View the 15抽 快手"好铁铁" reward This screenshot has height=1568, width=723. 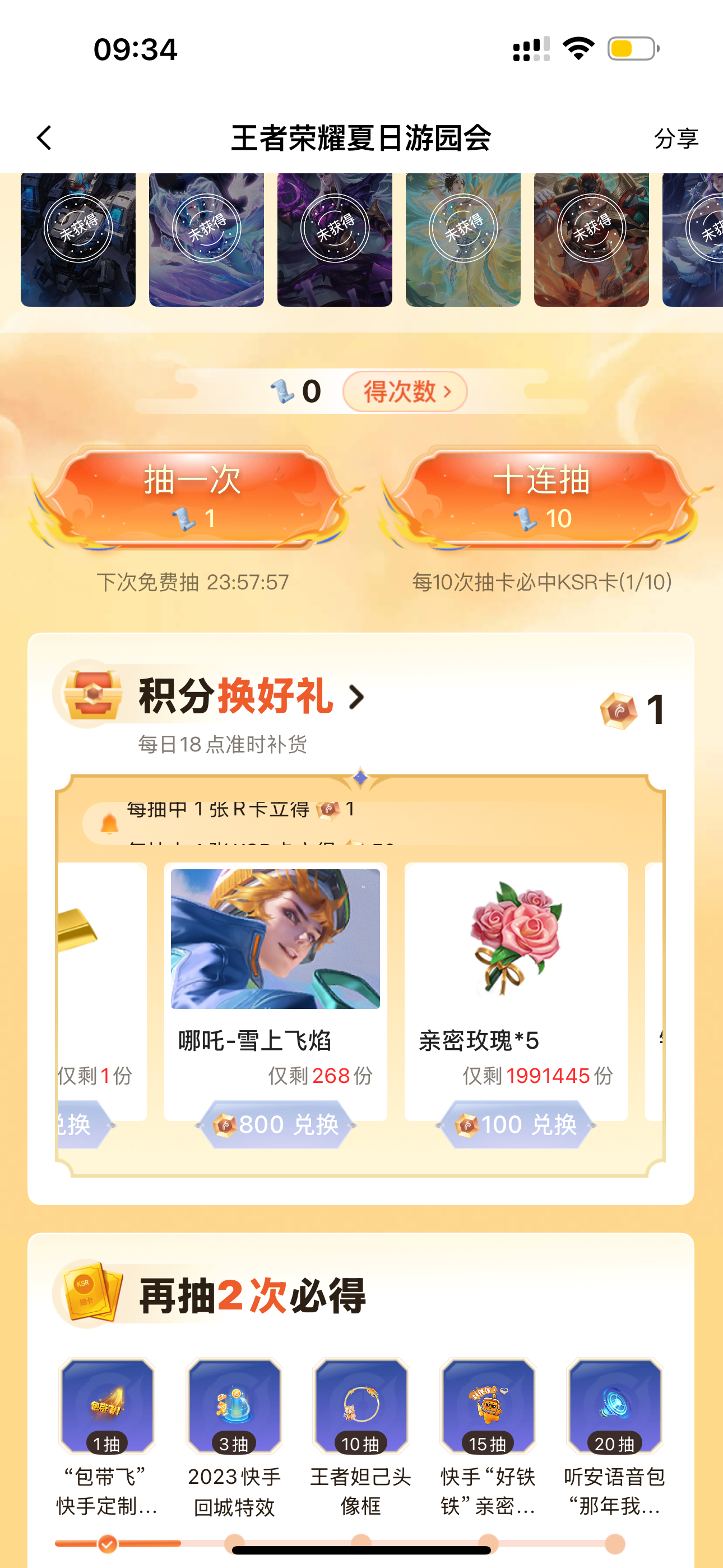click(488, 1438)
